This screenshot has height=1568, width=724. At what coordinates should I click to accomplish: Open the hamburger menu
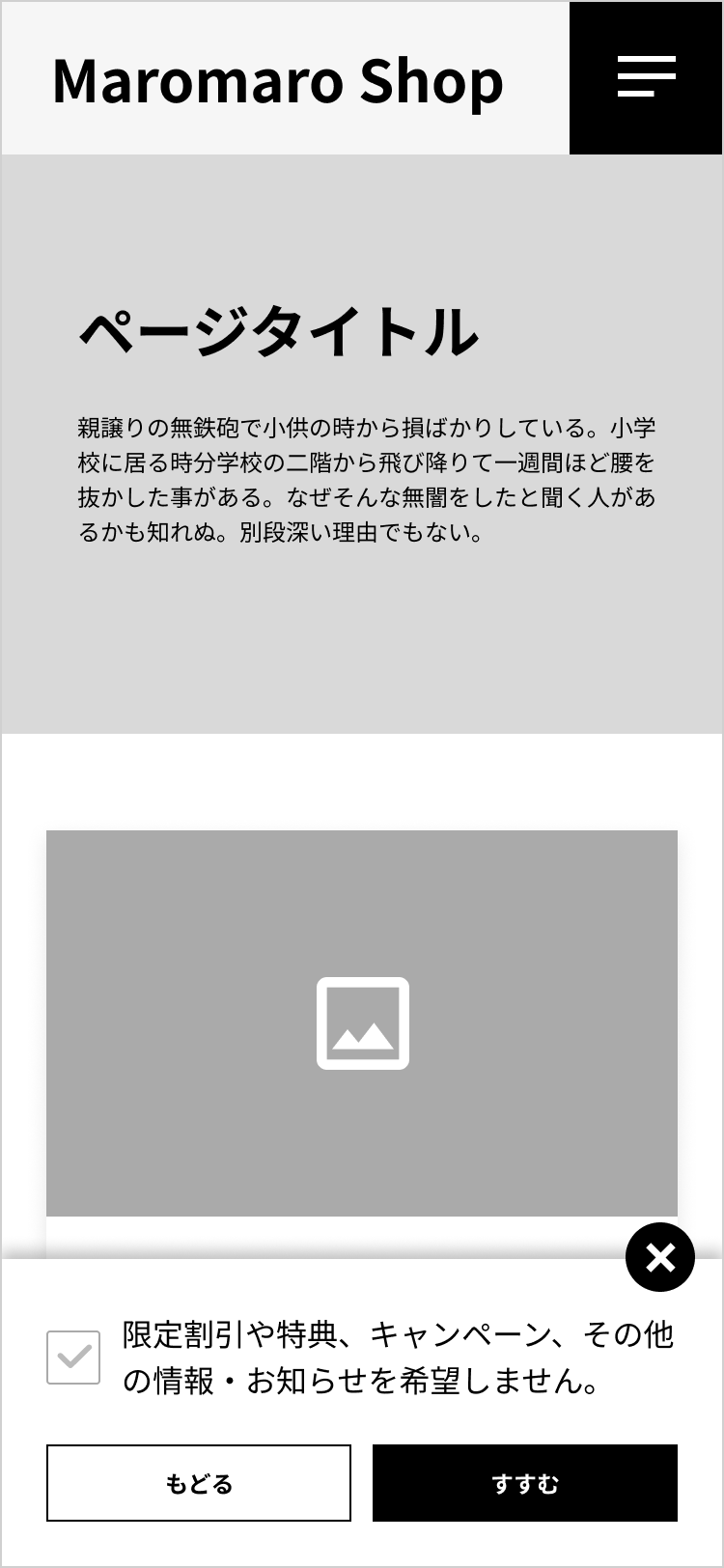tap(646, 78)
